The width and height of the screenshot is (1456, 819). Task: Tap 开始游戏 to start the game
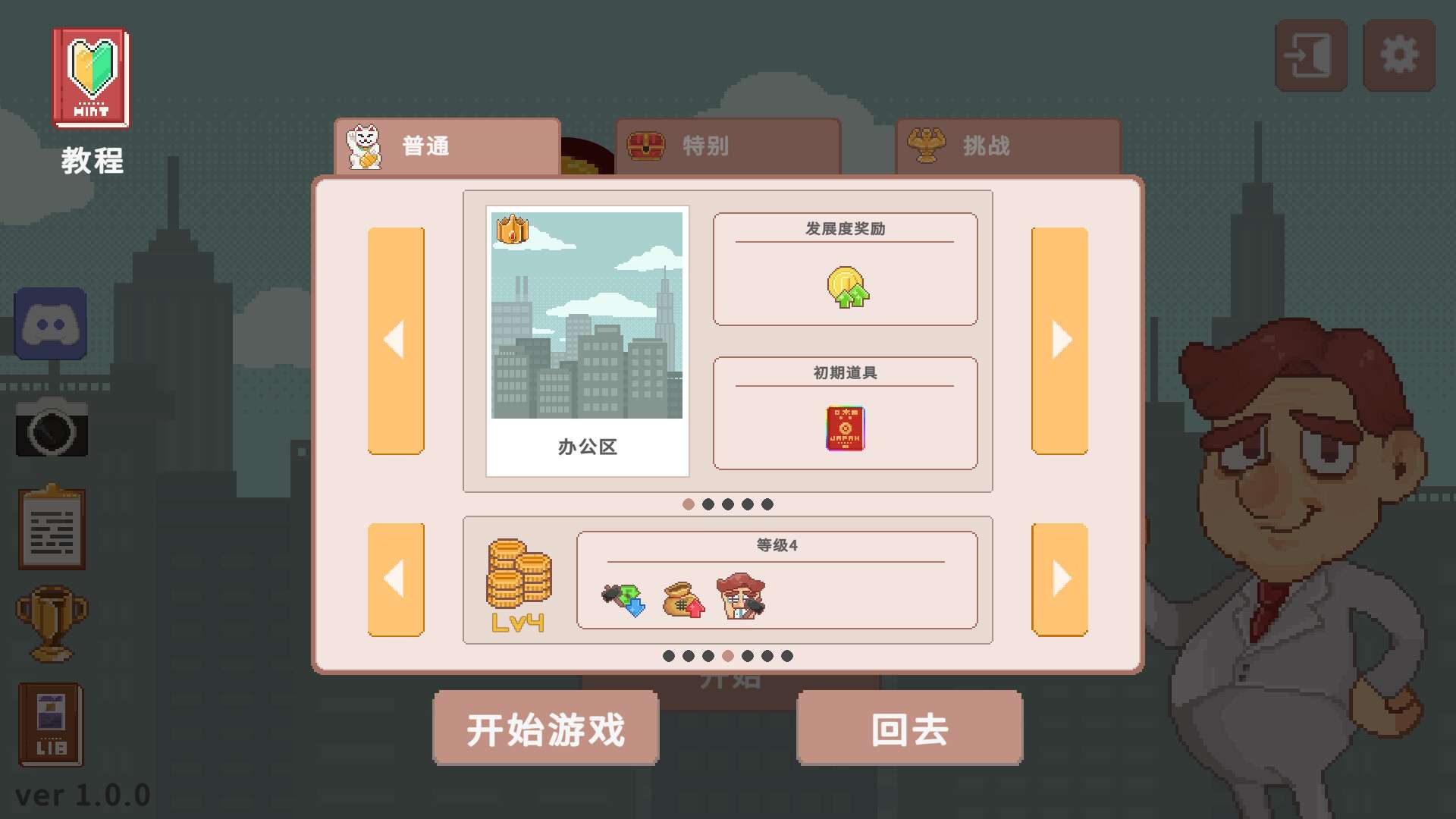point(545,729)
